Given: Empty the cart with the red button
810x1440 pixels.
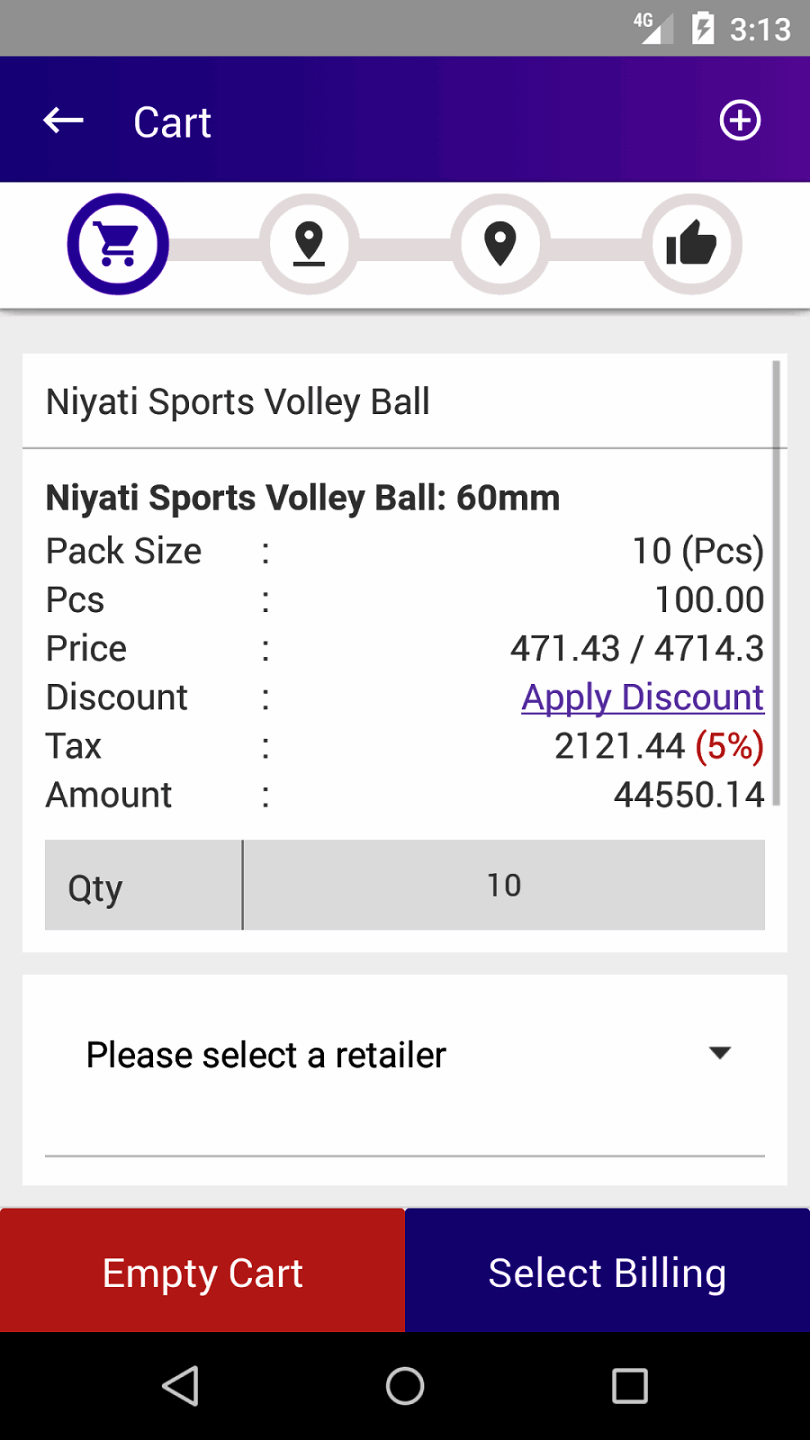Looking at the screenshot, I should coord(202,1272).
